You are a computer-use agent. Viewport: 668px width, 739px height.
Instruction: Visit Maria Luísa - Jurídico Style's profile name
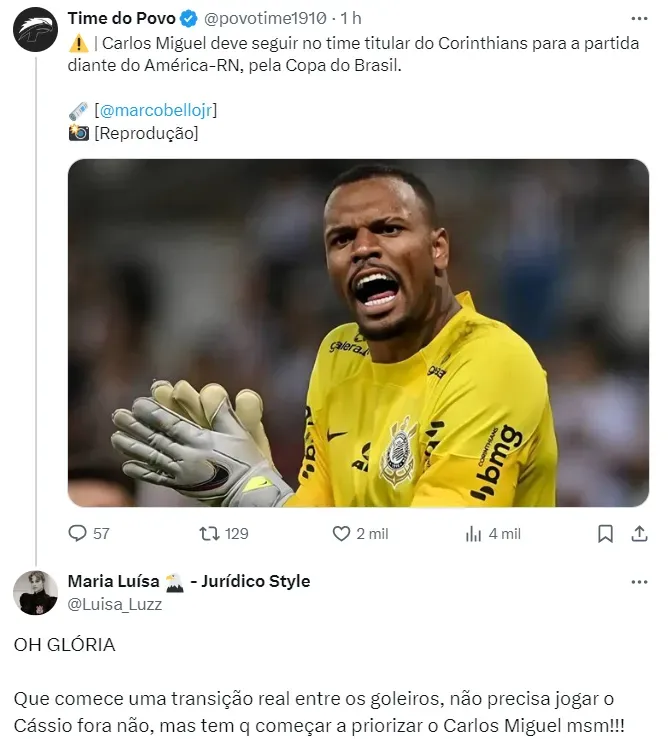(188, 581)
